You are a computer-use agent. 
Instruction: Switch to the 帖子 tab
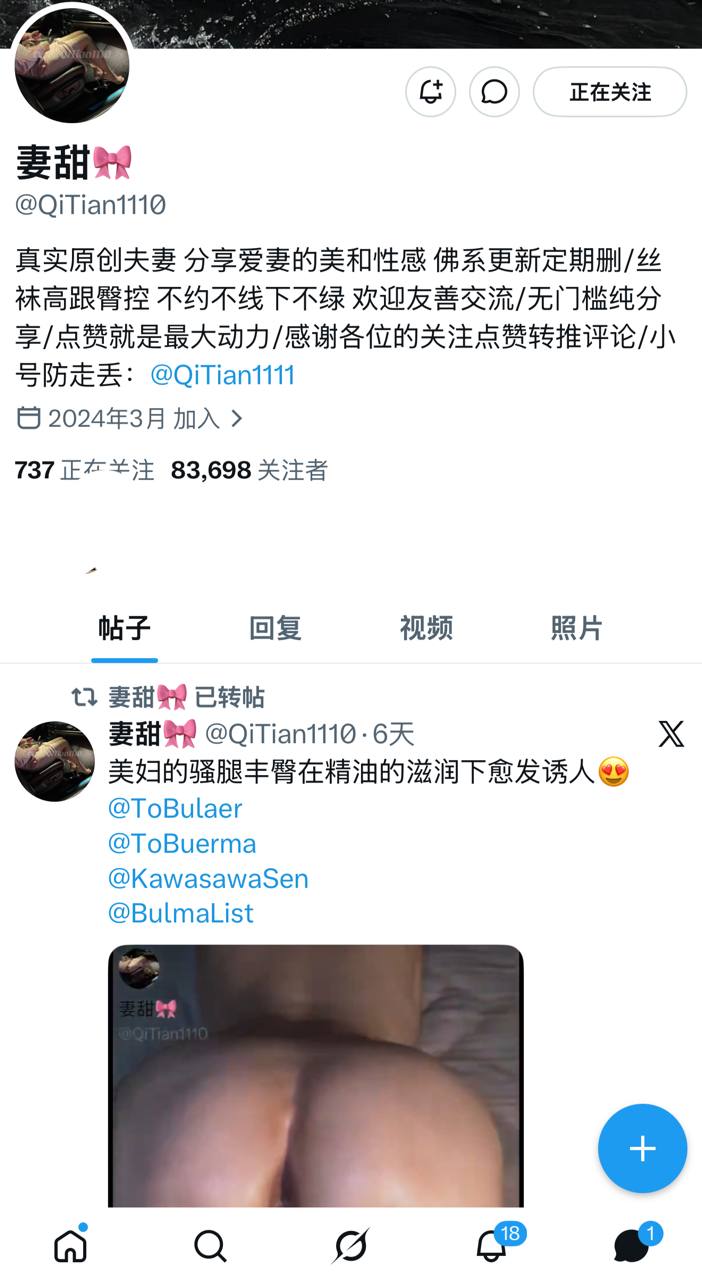pyautogui.click(x=124, y=628)
